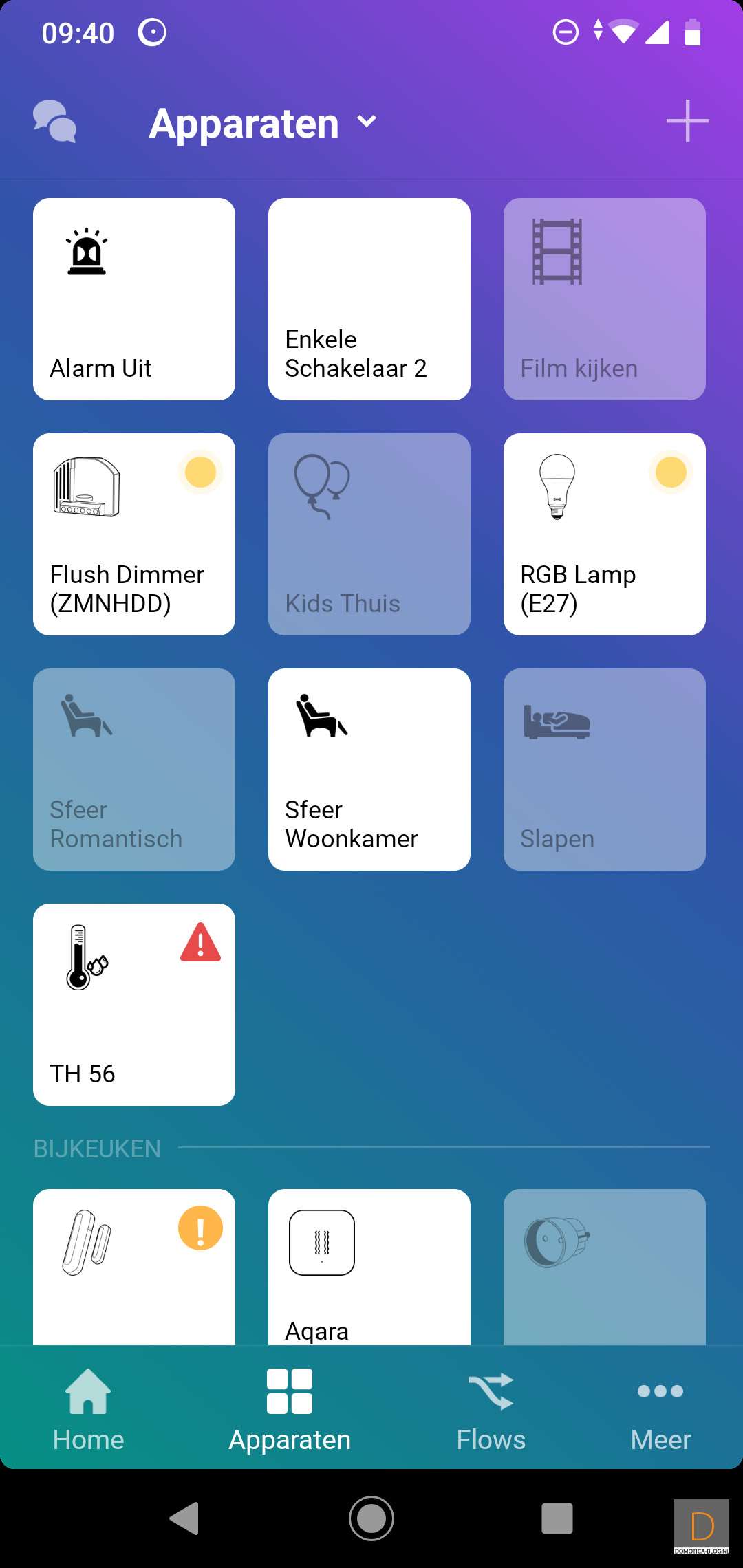Select the Kids Thuis tile
743x1568 pixels.
tap(369, 534)
